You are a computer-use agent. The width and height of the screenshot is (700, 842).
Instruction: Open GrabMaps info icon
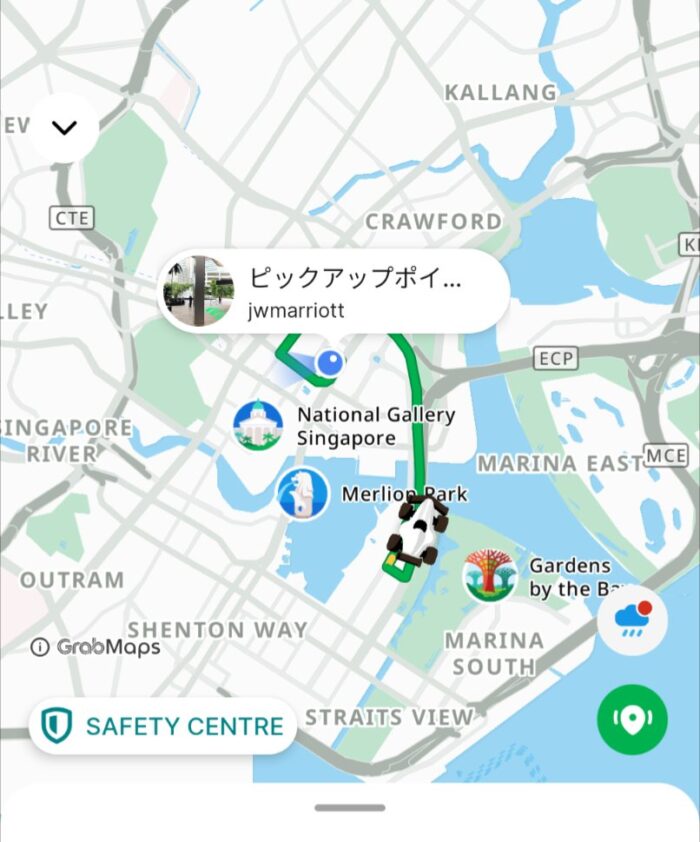40,647
